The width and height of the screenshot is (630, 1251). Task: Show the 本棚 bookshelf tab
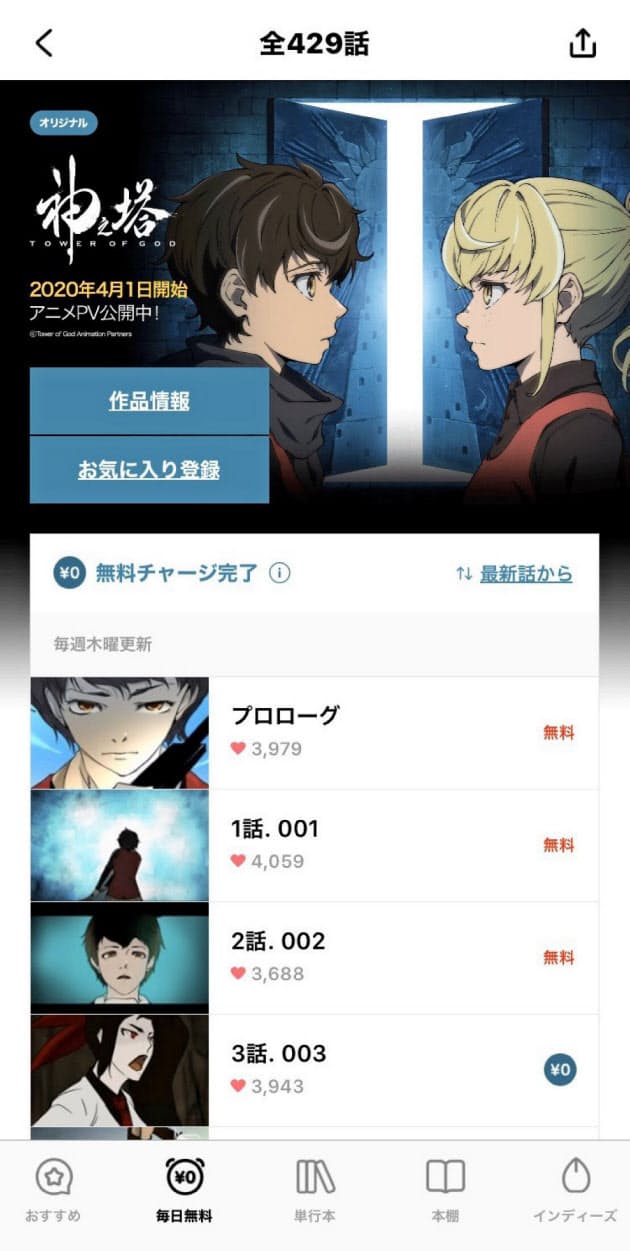tap(445, 1190)
